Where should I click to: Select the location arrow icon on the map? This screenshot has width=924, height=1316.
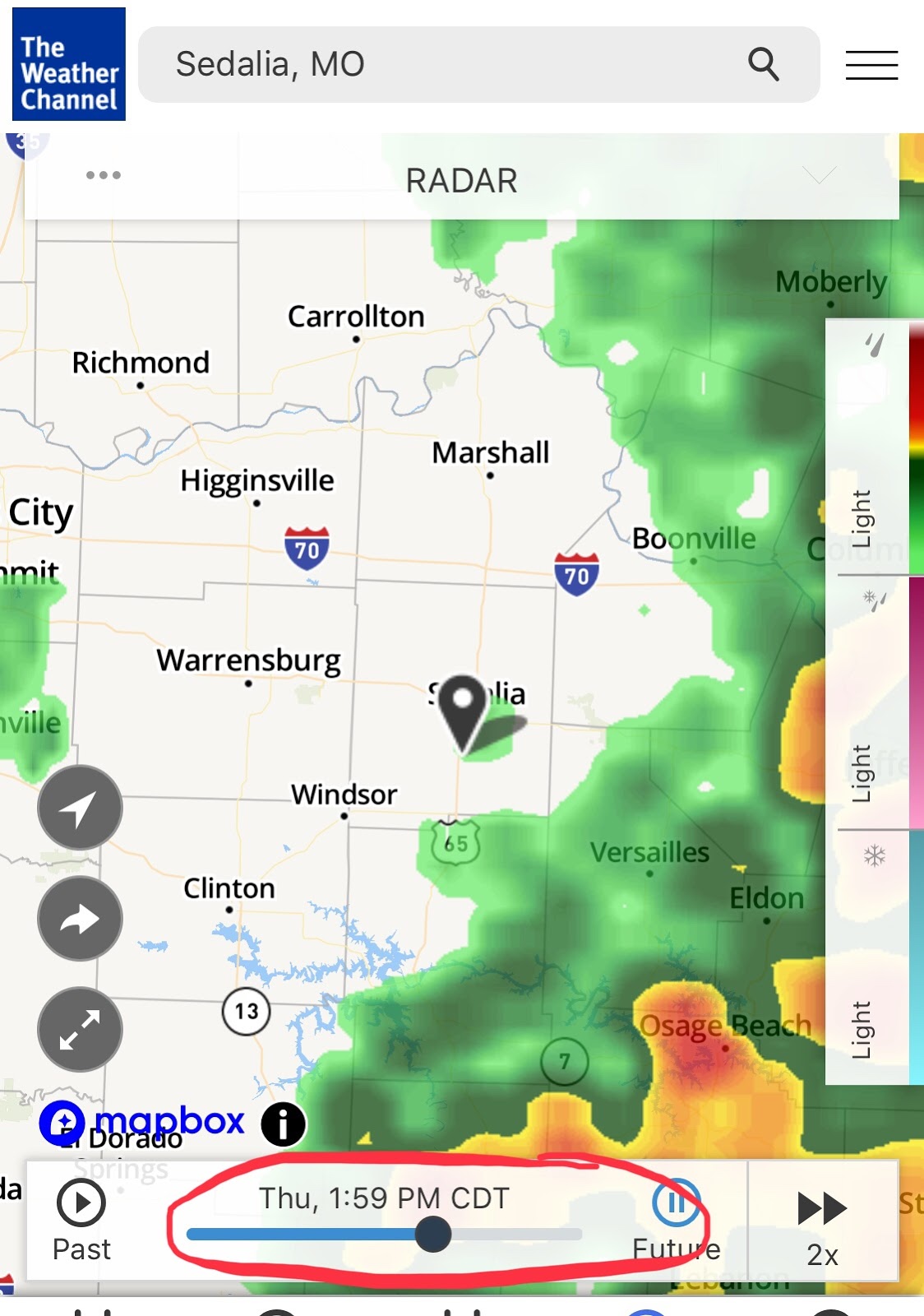[80, 808]
